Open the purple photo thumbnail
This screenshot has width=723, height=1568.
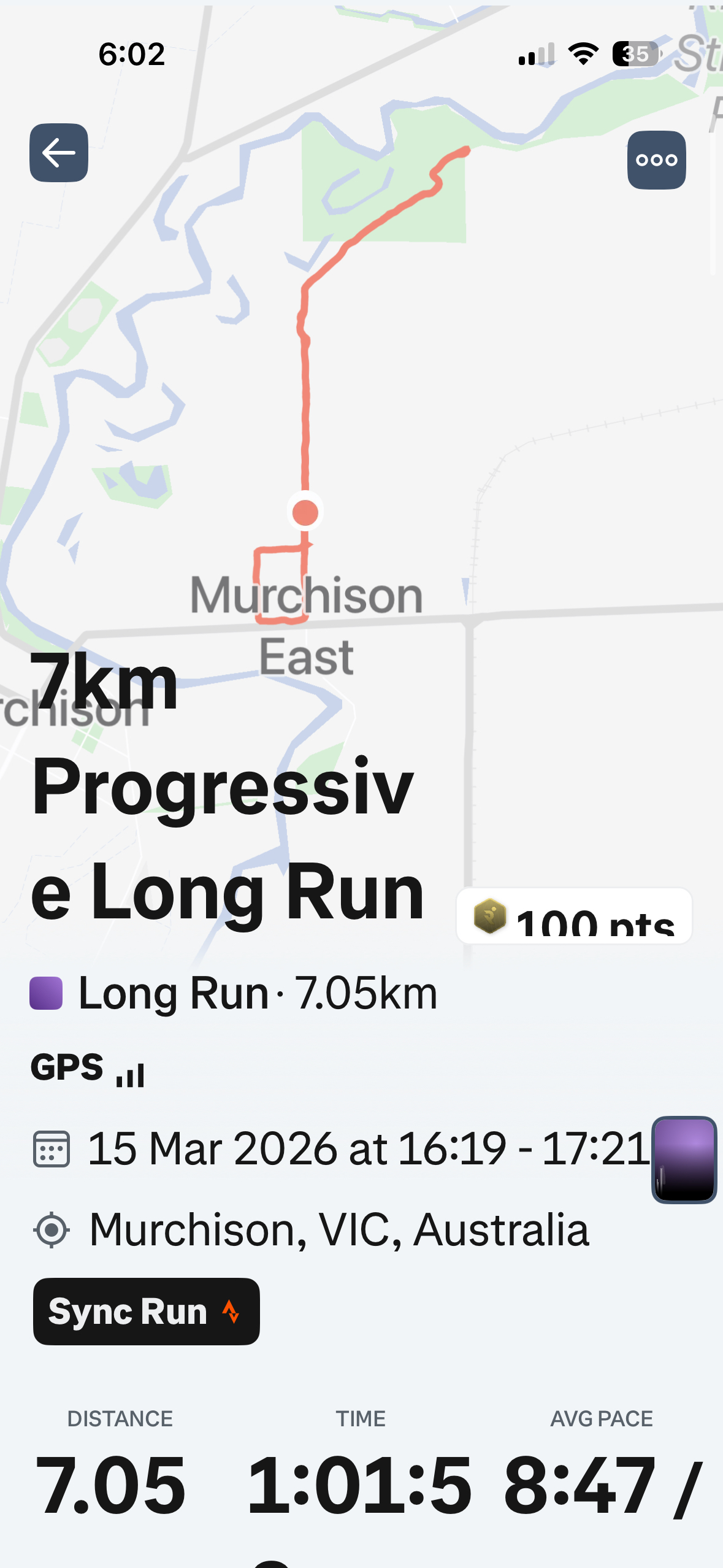point(684,1159)
